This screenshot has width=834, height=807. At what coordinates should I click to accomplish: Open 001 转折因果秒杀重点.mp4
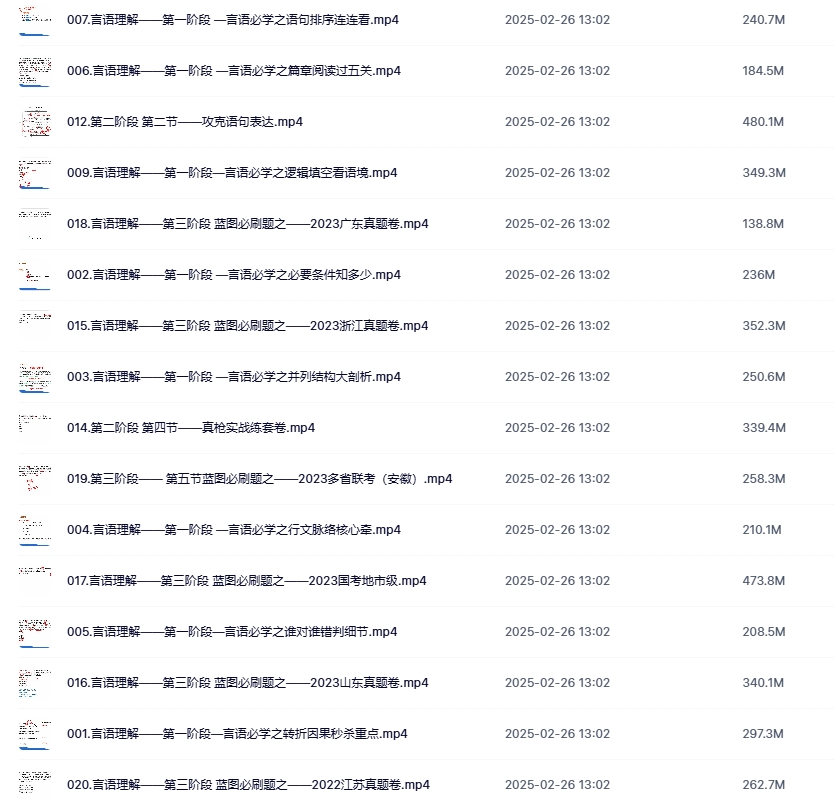pyautogui.click(x=237, y=734)
